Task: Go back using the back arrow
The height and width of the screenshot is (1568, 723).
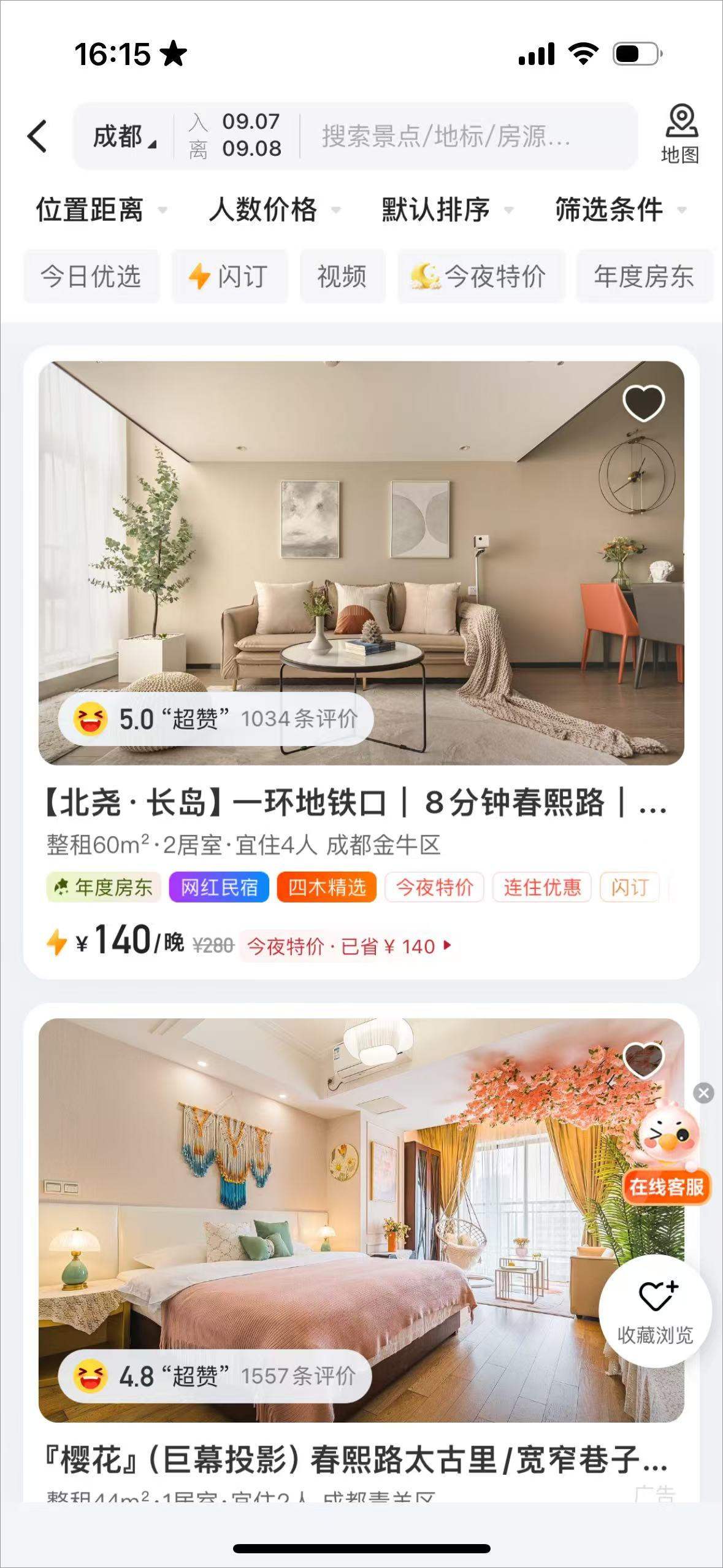Action: (38, 136)
